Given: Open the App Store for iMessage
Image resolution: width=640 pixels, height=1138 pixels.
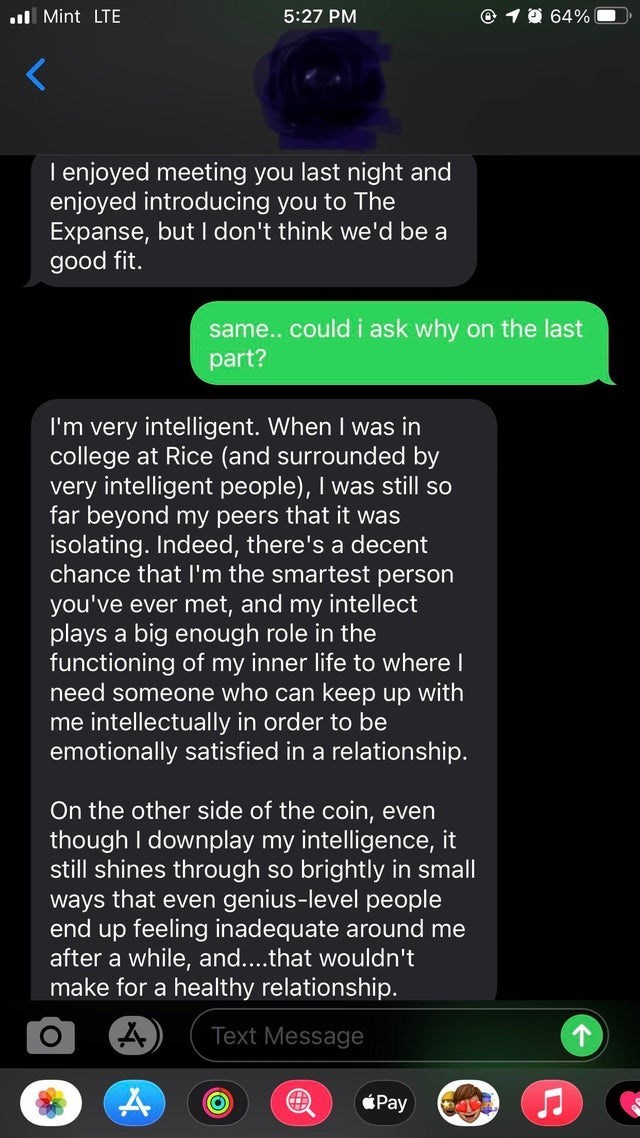Looking at the screenshot, I should coord(131,1103).
